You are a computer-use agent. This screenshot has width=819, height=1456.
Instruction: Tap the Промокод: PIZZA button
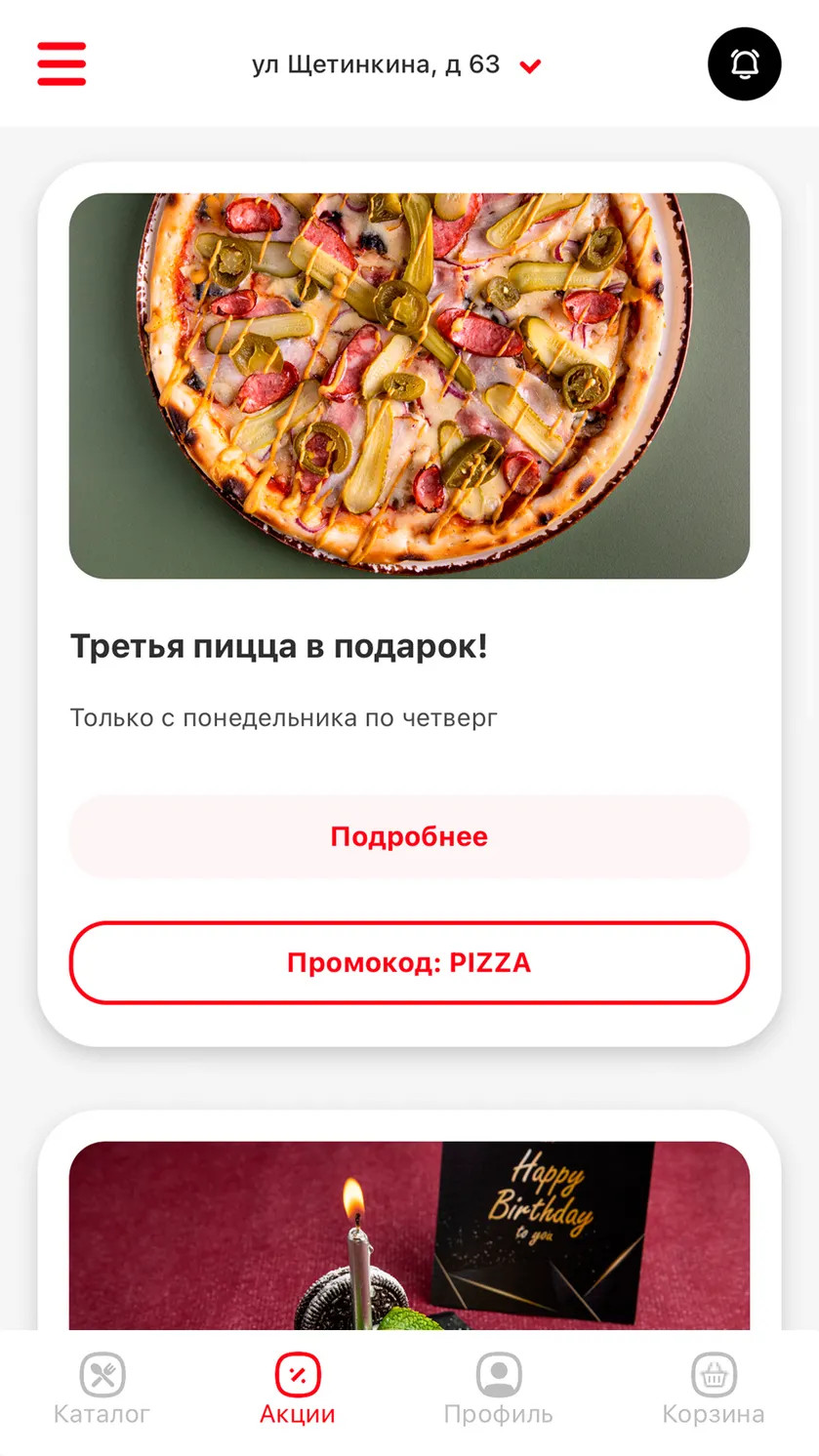click(x=409, y=962)
